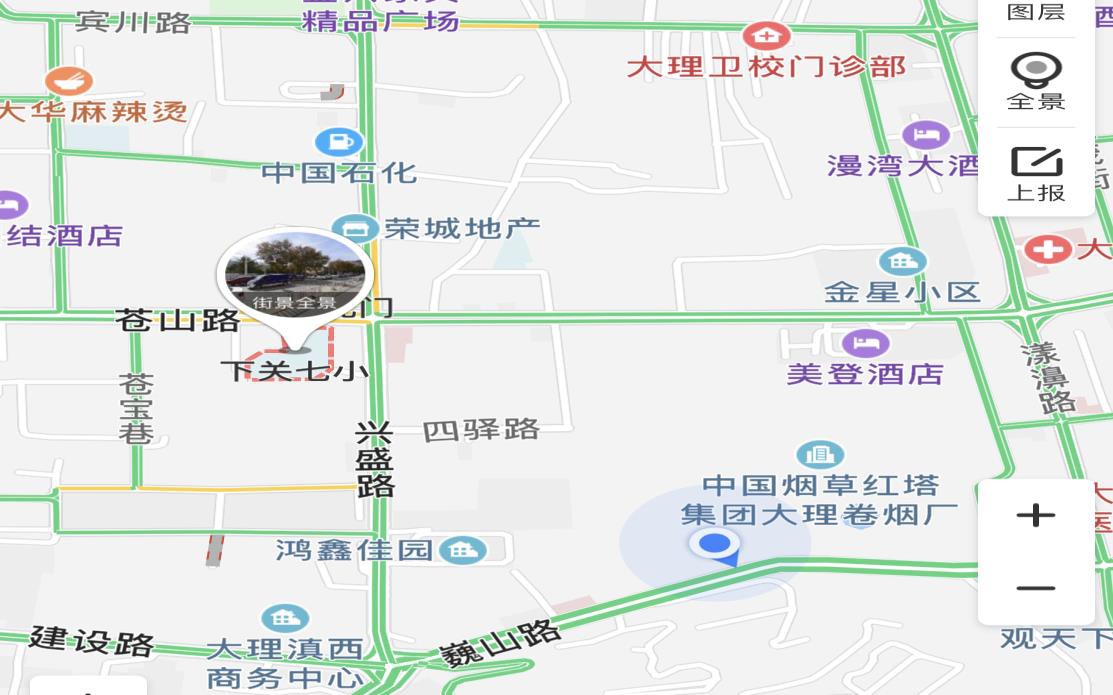Tap 上报 to report an issue
Image resolution: width=1113 pixels, height=695 pixels.
pos(1035,172)
